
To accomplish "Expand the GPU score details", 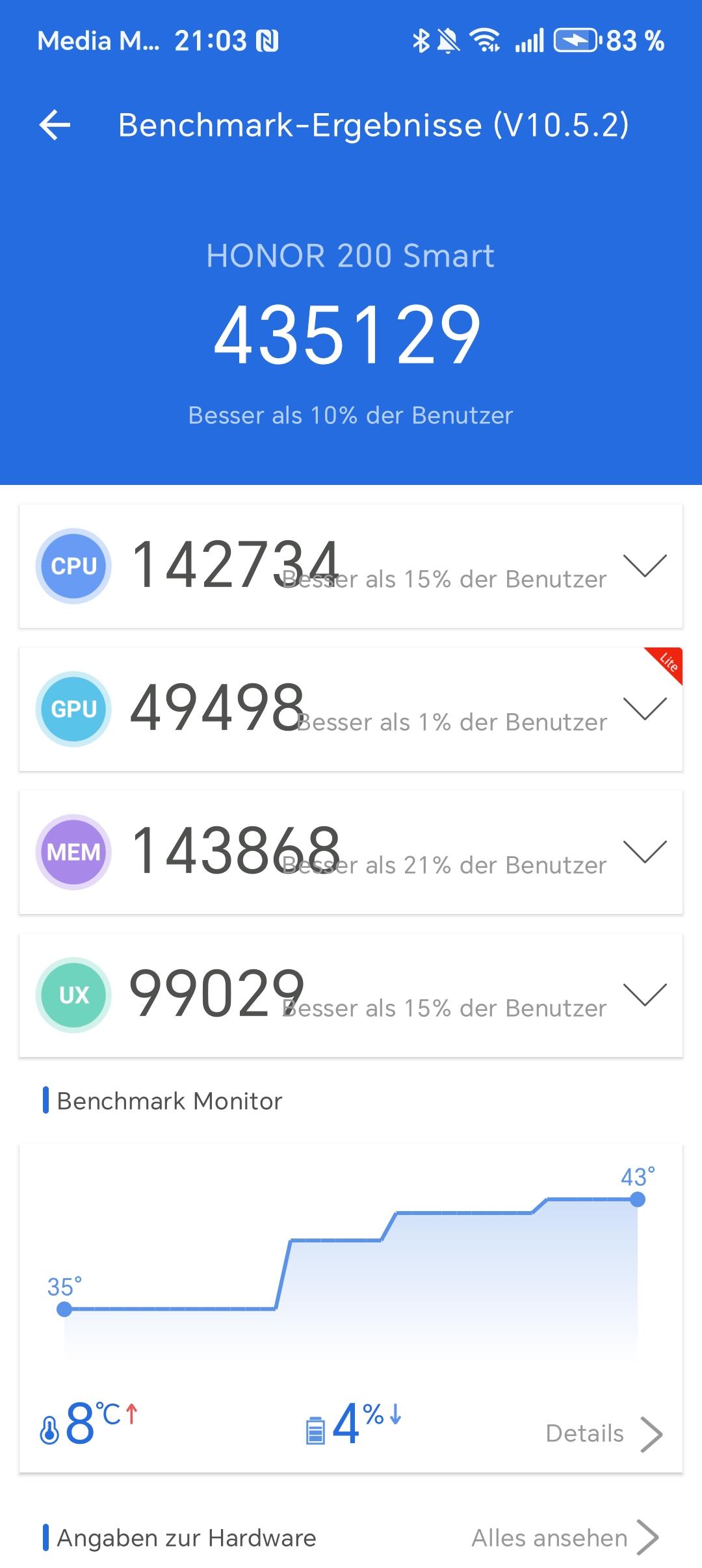I will [644, 709].
